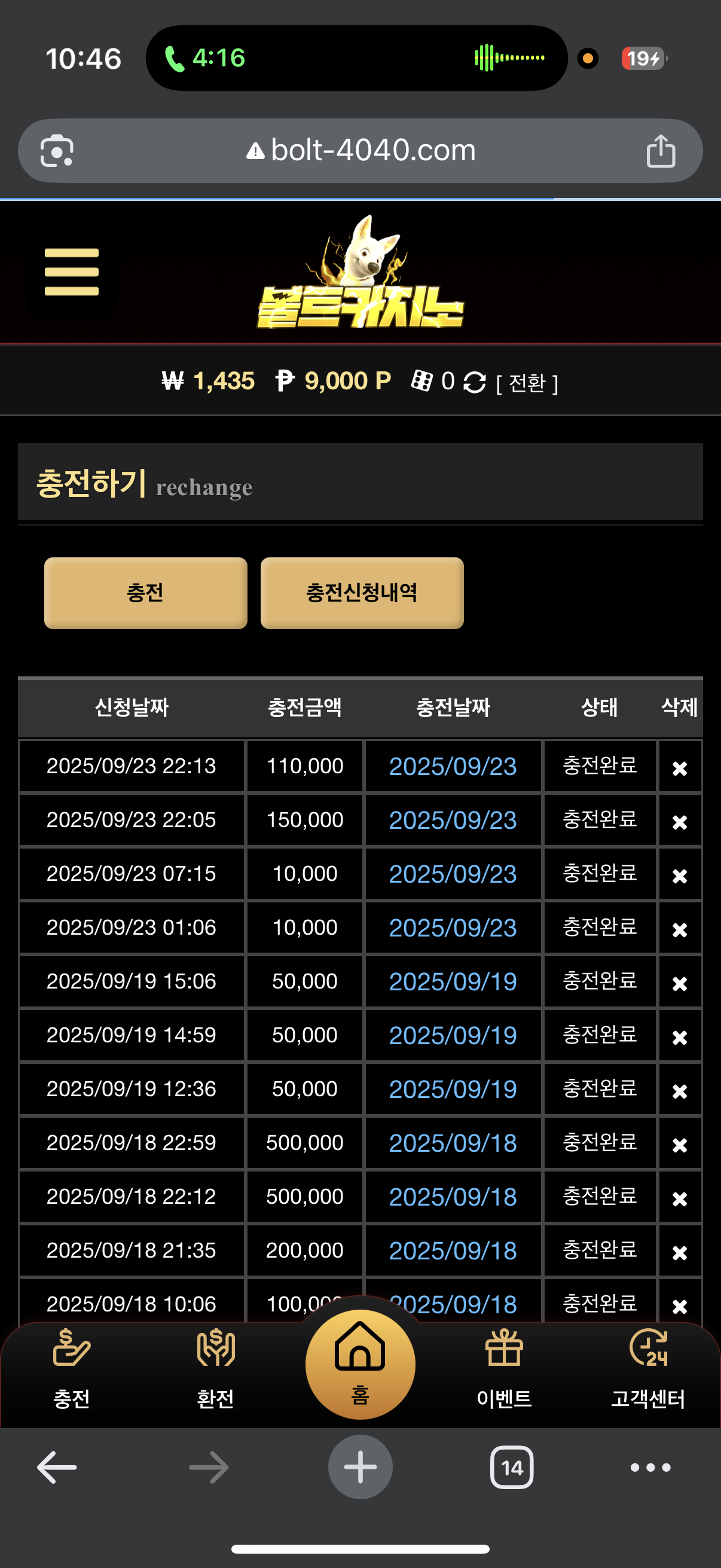This screenshot has width=721, height=1568.
Task: Delete the 2025/09/23 22:05 recharge record
Action: (680, 822)
